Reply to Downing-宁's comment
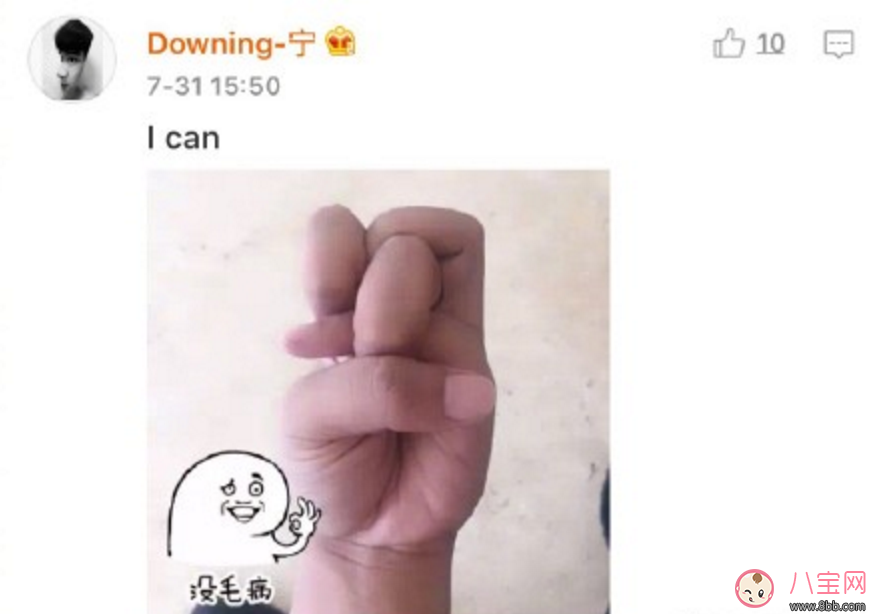874x614 pixels. 838,44
